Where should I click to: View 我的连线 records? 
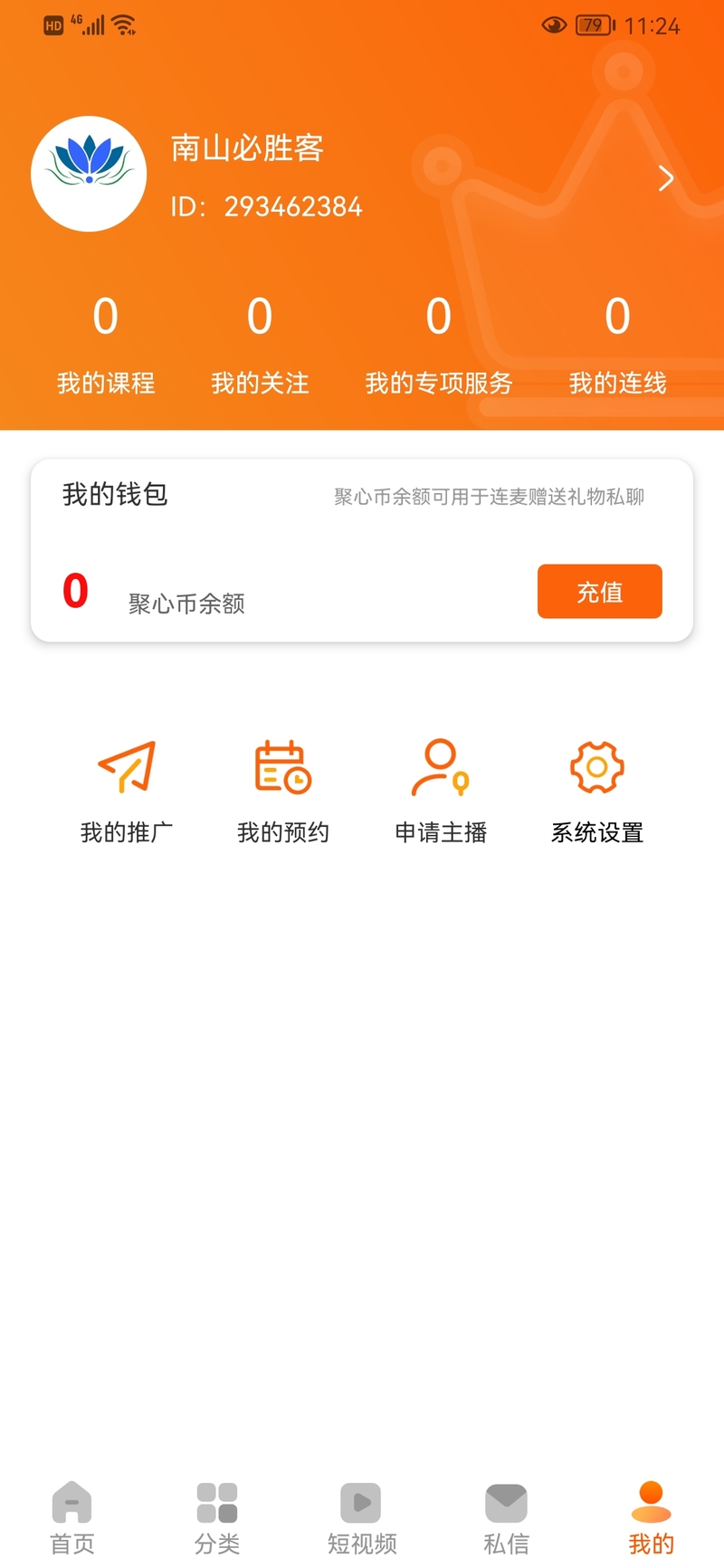click(618, 346)
